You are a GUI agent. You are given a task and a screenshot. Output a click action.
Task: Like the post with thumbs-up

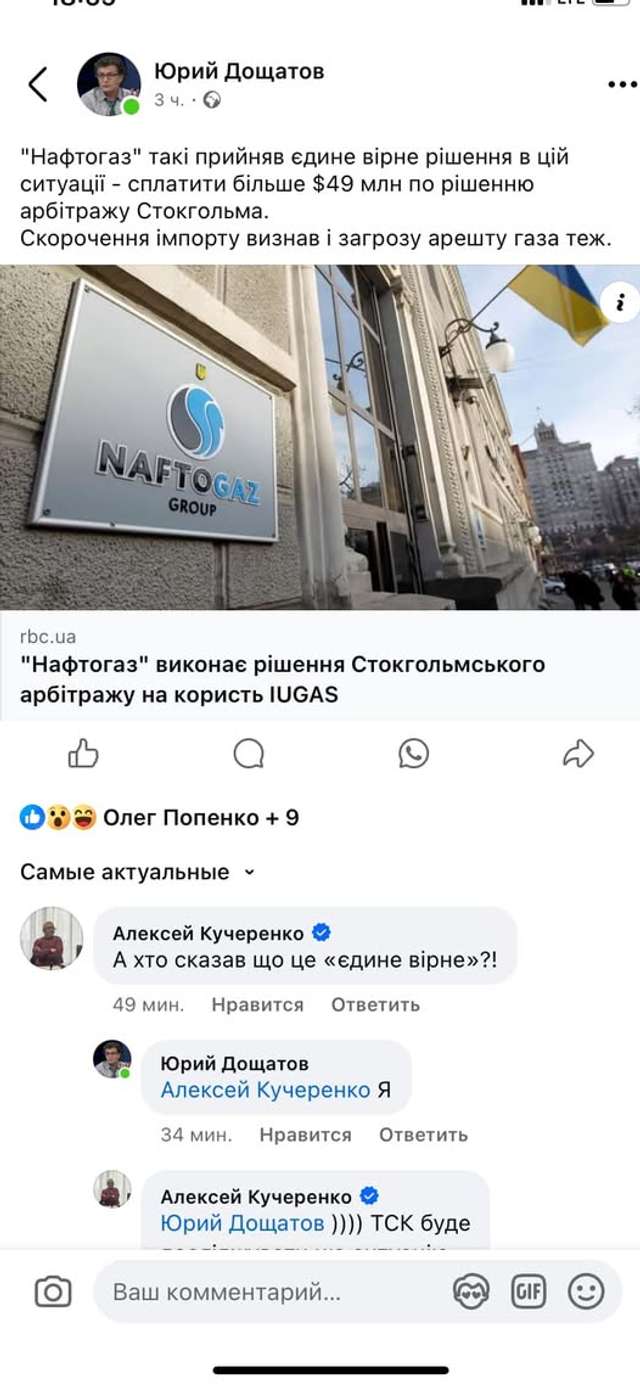[x=83, y=754]
